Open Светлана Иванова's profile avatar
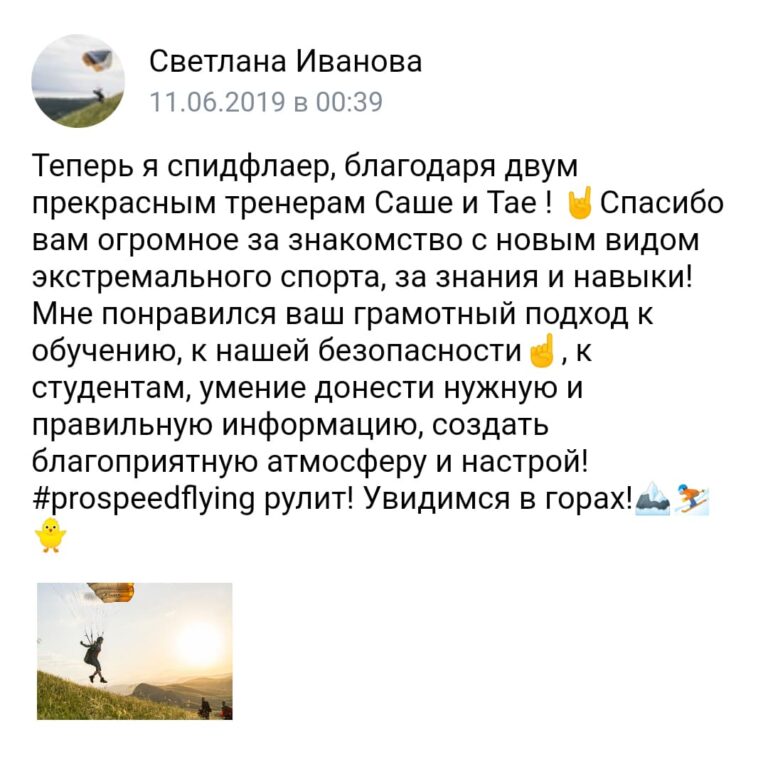The image size is (768, 759). [78, 80]
